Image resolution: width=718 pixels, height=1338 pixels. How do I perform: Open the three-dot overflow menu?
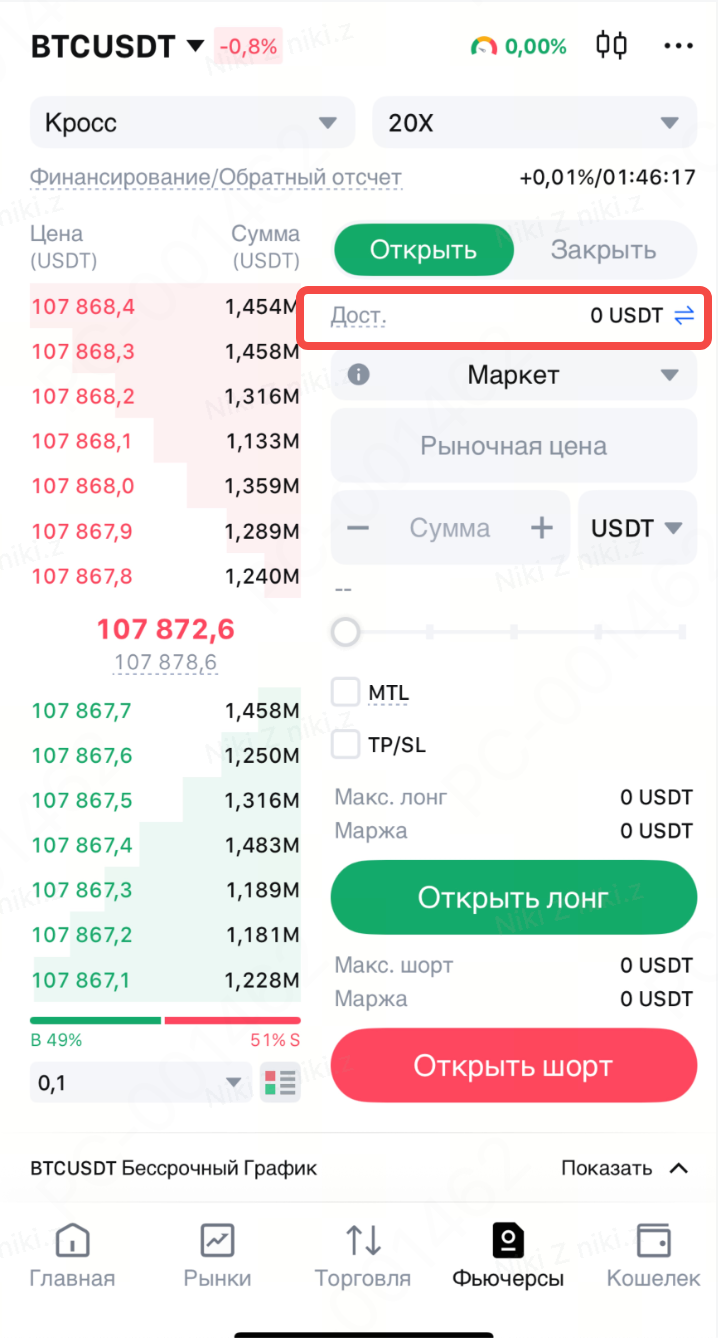point(678,46)
